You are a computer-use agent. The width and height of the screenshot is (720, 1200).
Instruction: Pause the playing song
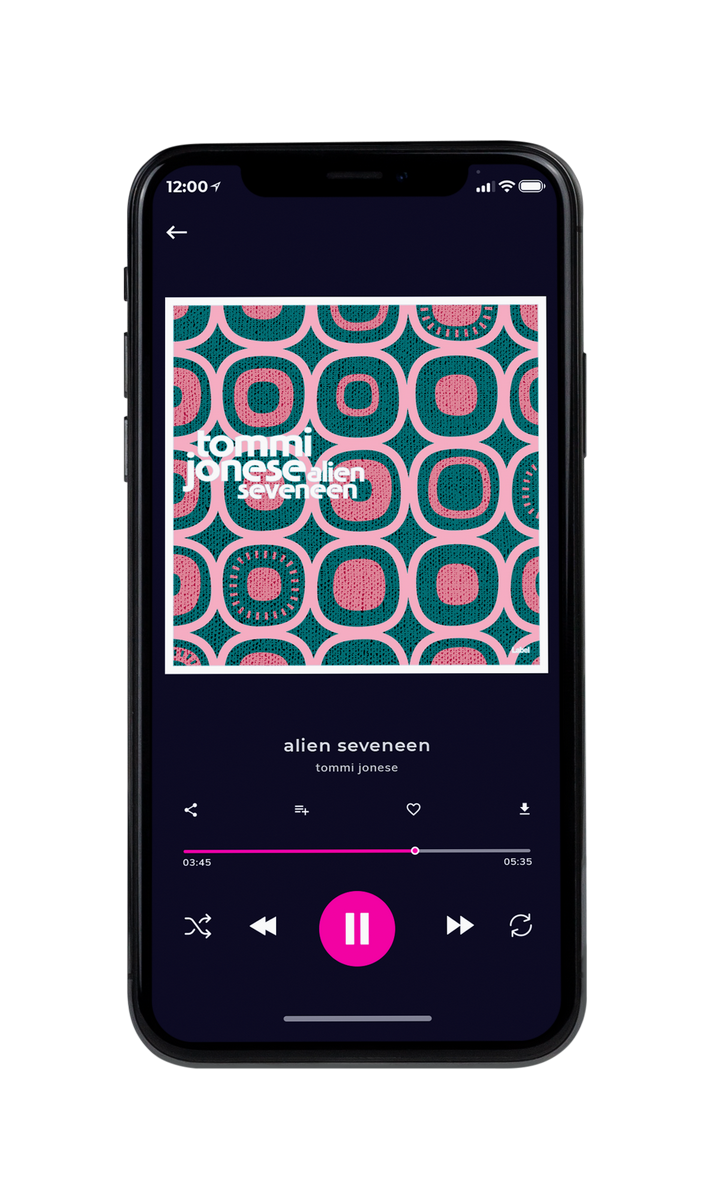357,929
